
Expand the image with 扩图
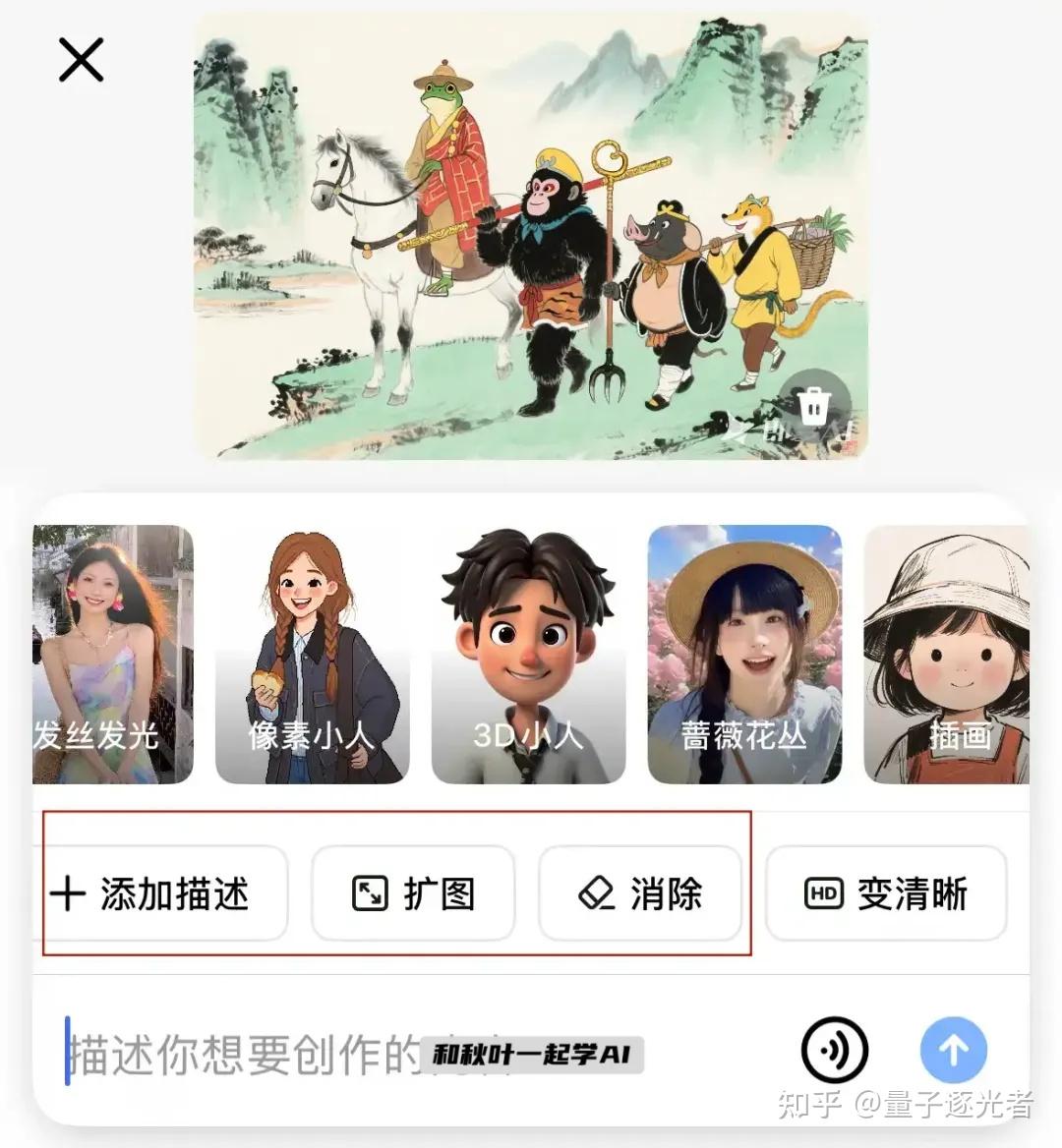pos(413,893)
